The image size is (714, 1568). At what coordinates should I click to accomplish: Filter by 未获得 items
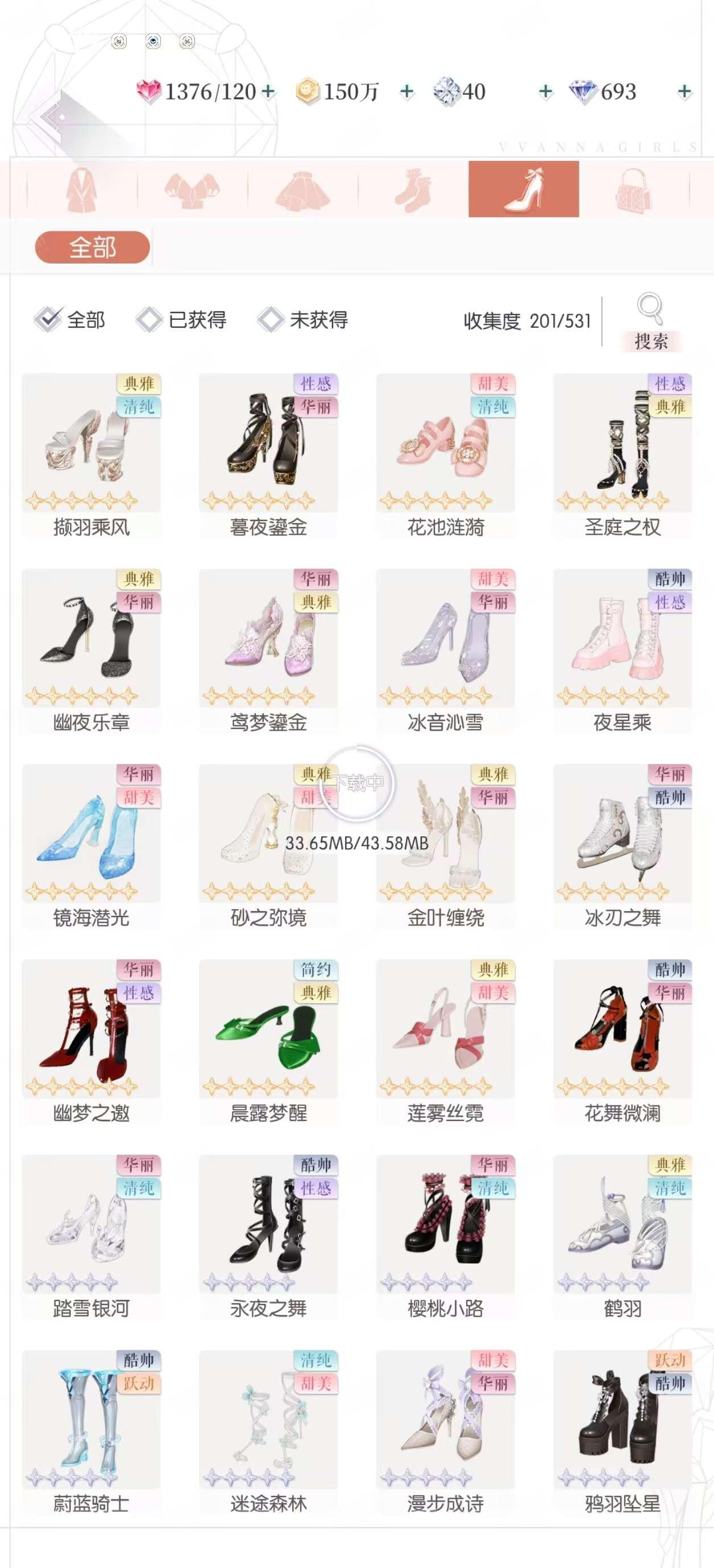pos(303,319)
